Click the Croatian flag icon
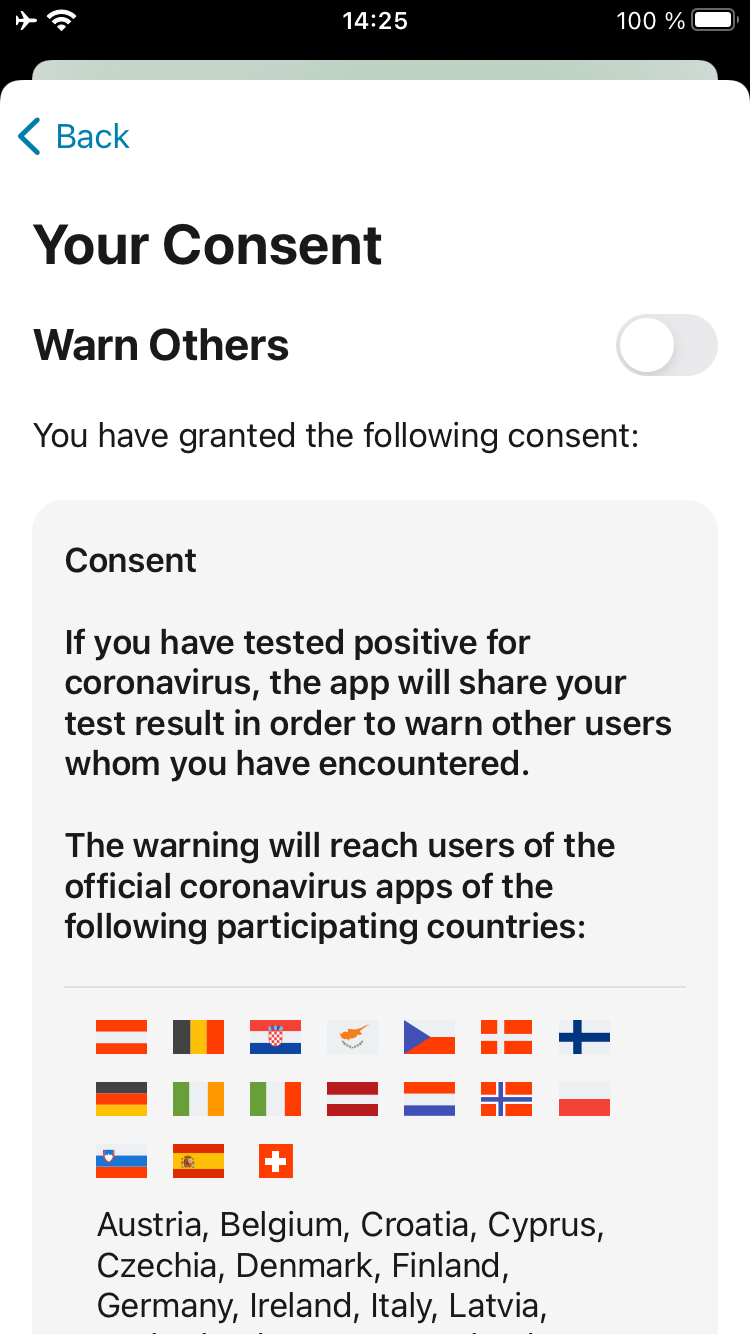 (275, 1037)
